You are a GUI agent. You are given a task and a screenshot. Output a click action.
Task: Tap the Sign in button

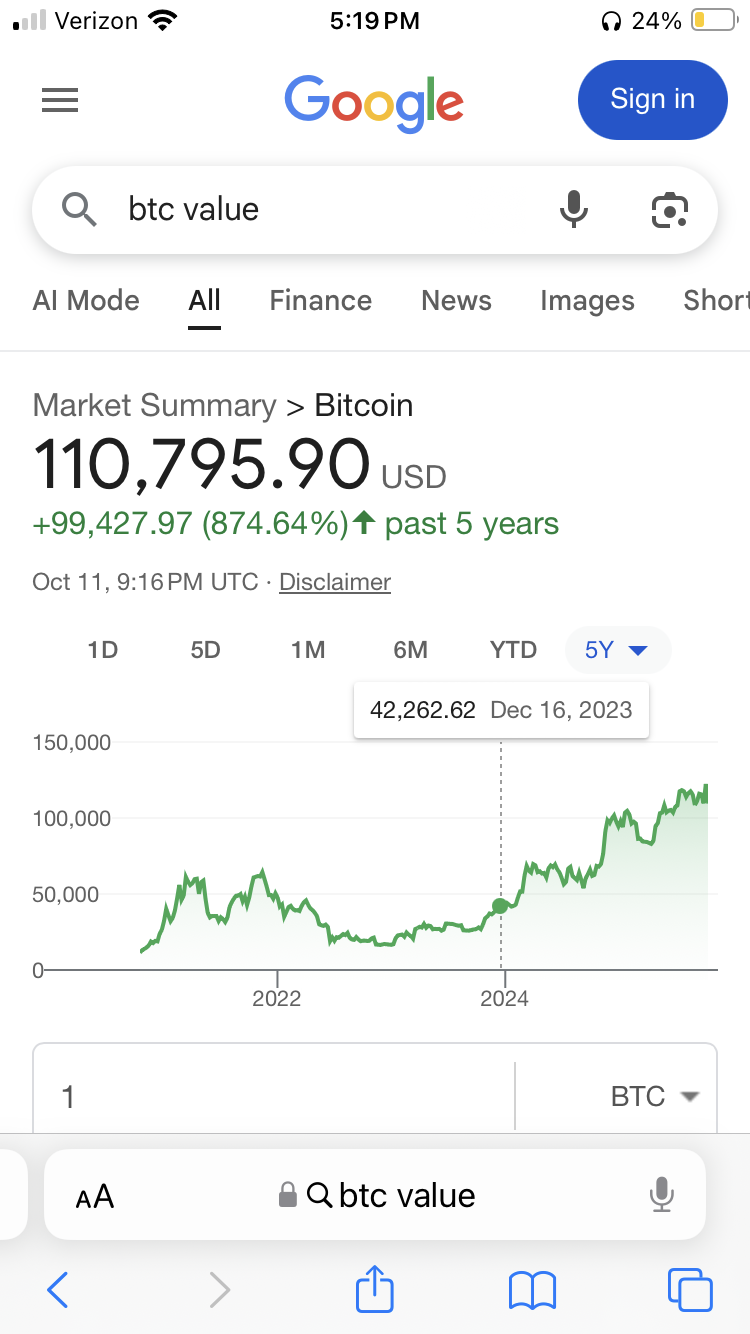pos(652,100)
